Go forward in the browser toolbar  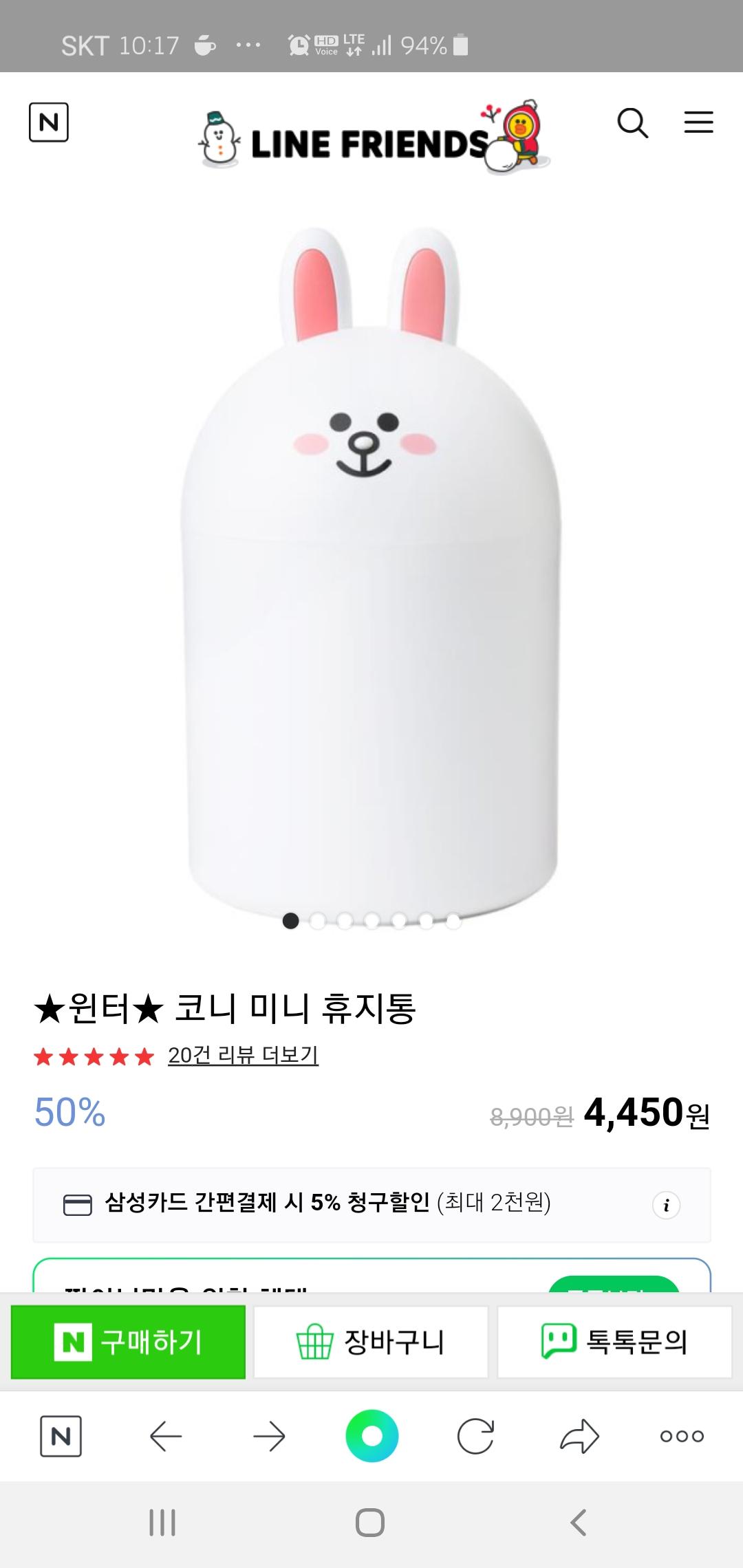[269, 1436]
